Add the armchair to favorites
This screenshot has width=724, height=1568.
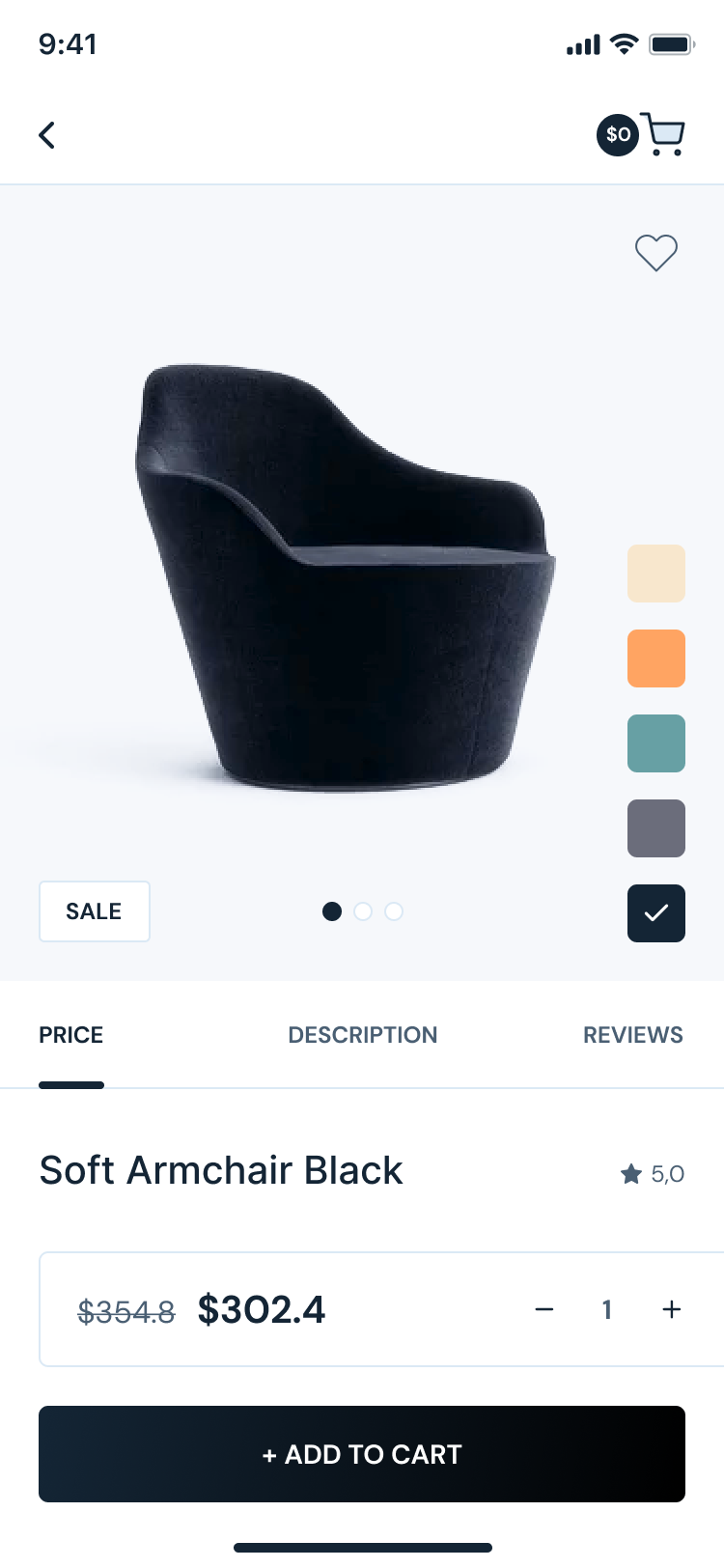(655, 253)
